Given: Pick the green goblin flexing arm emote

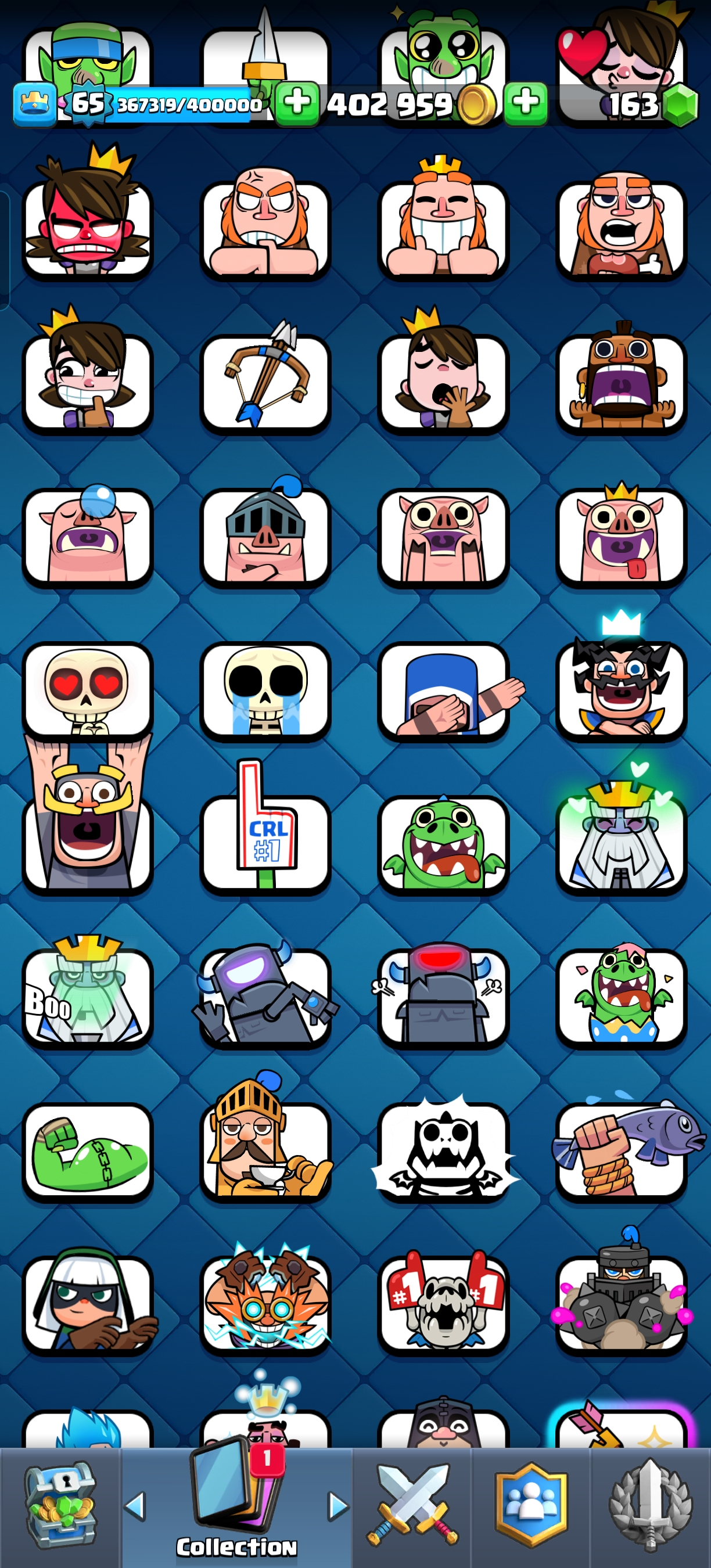Looking at the screenshot, I should pos(88,1150).
